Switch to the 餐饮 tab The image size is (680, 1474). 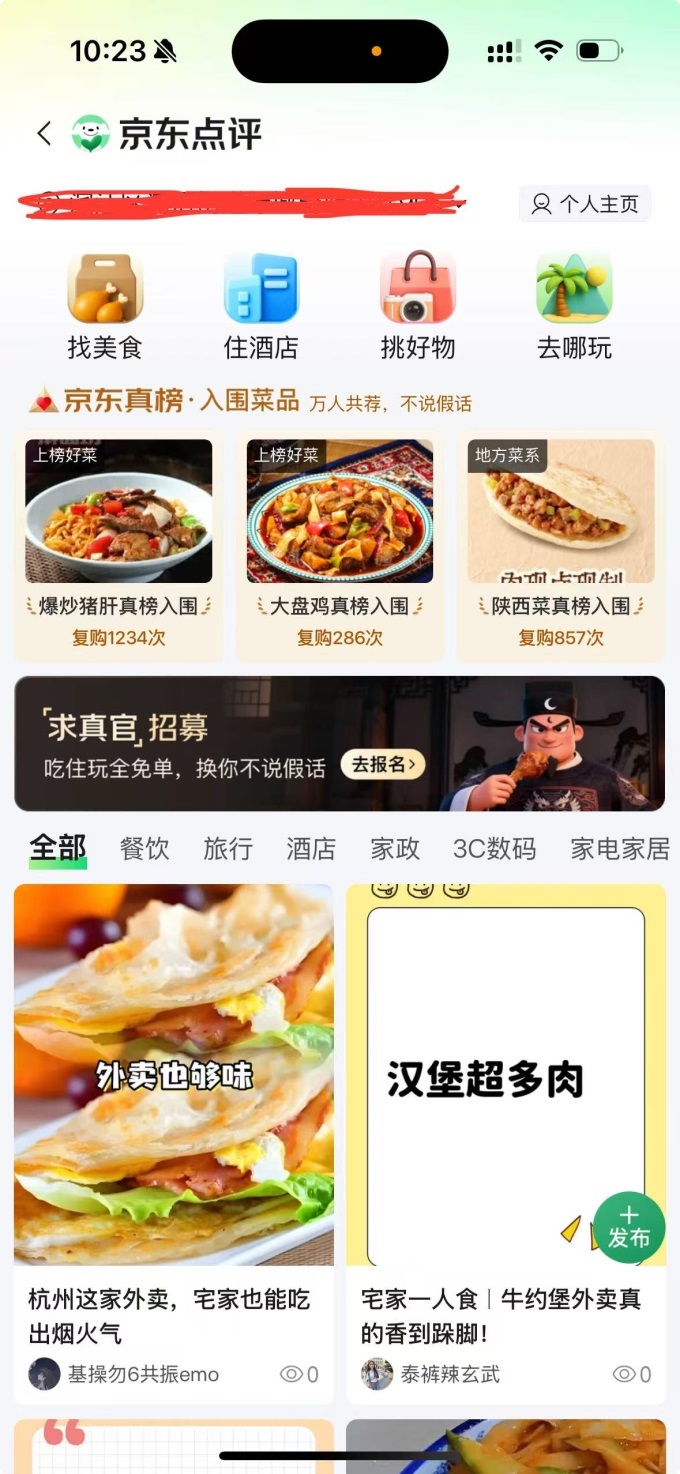click(x=145, y=849)
